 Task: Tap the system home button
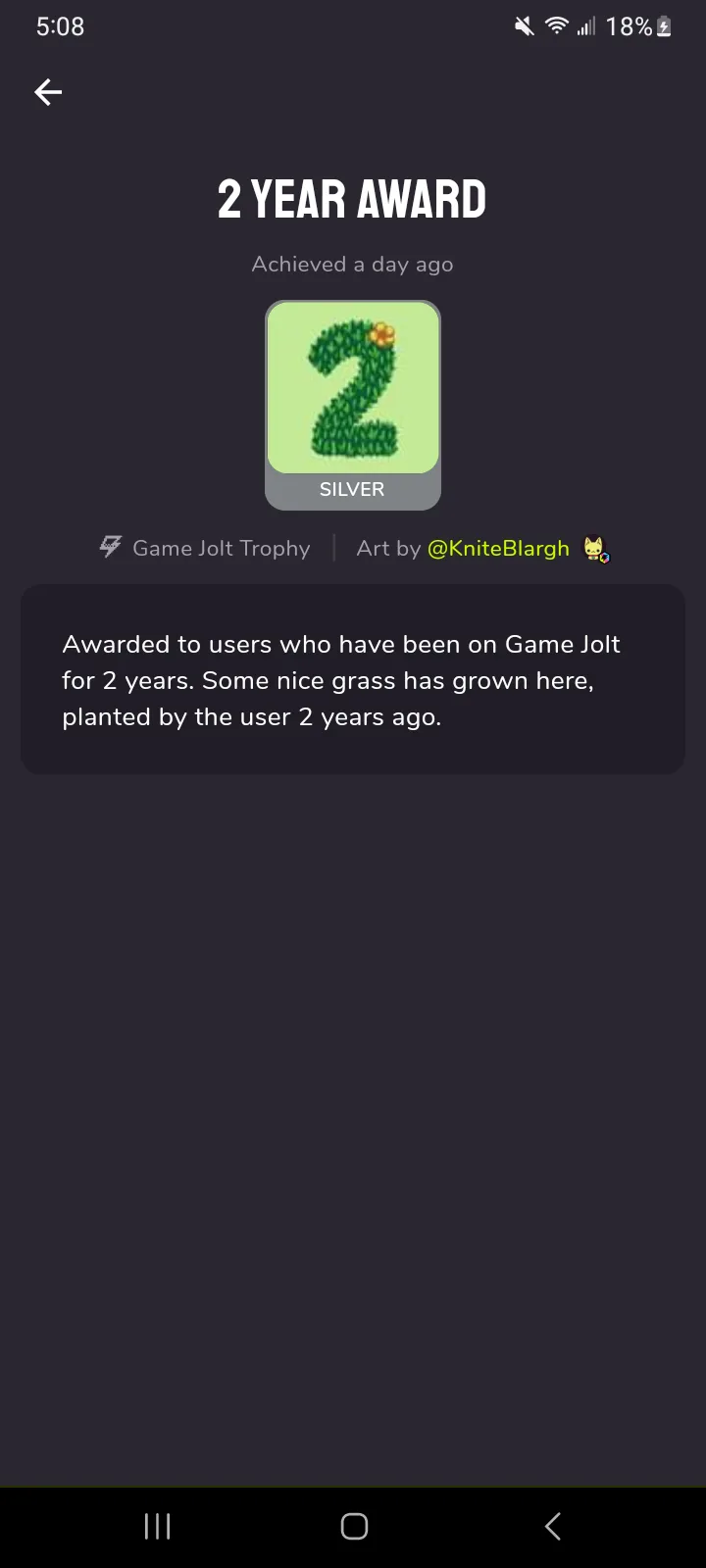pyautogui.click(x=354, y=1526)
